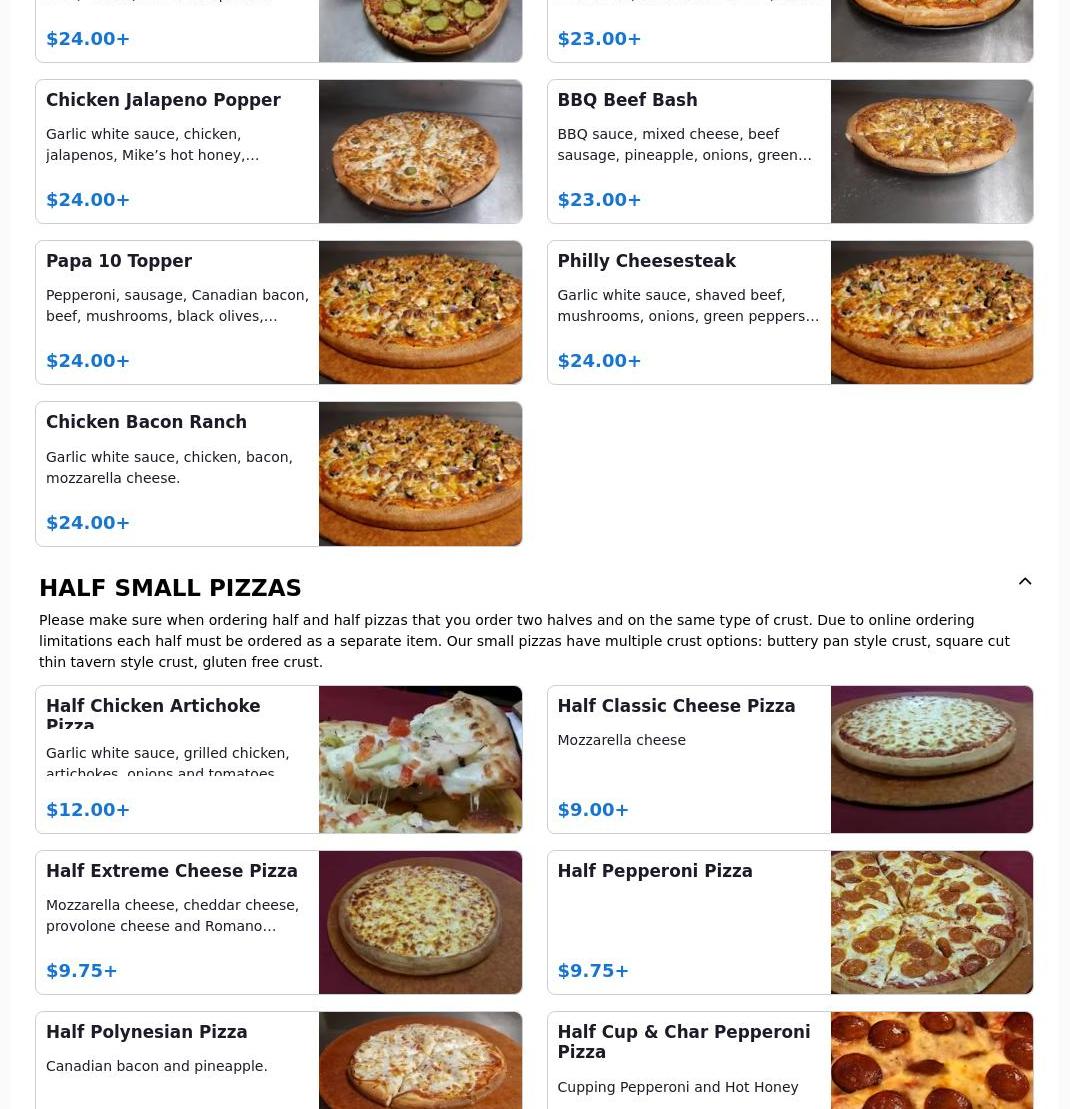Choose the Philly Cheesesteak pizza
The height and width of the screenshot is (1109, 1070).
(x=789, y=312)
